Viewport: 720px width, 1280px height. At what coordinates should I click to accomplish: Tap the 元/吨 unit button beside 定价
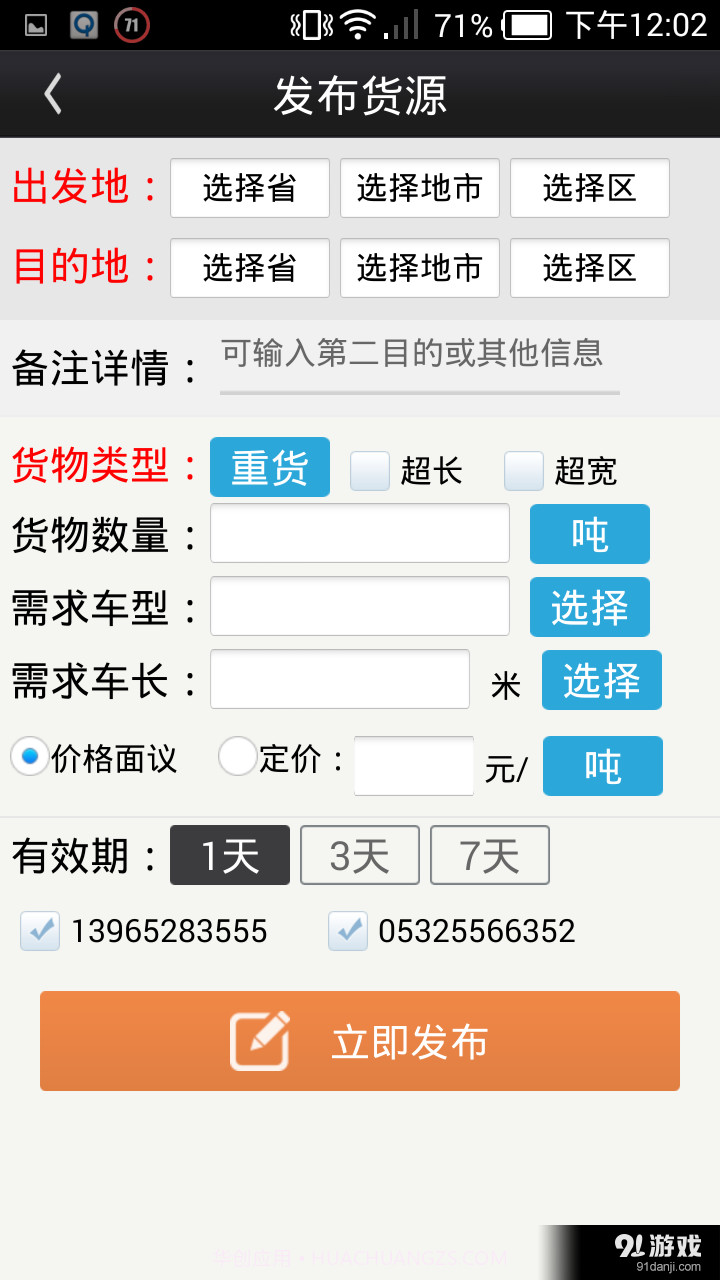[602, 766]
